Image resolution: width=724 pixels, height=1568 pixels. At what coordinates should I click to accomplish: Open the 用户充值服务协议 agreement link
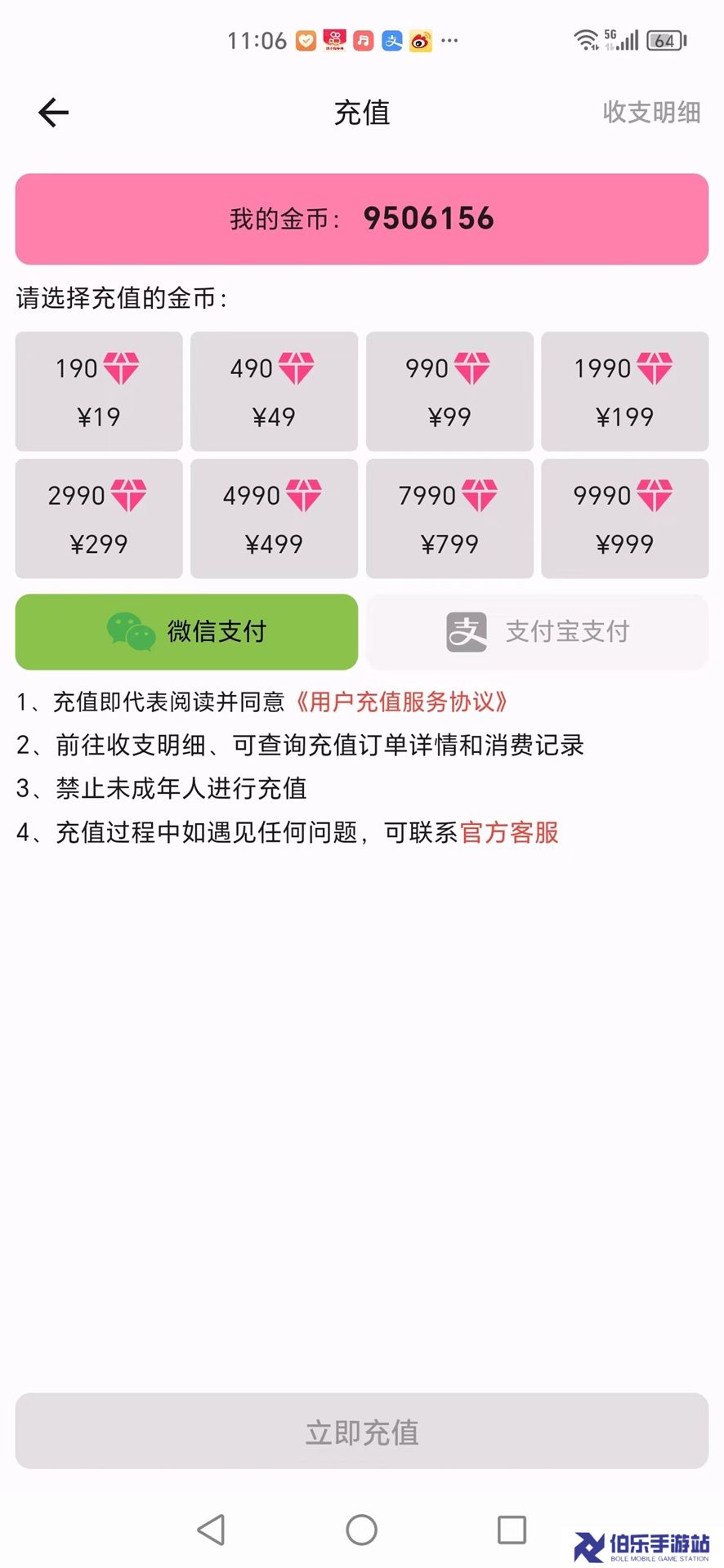point(401,702)
